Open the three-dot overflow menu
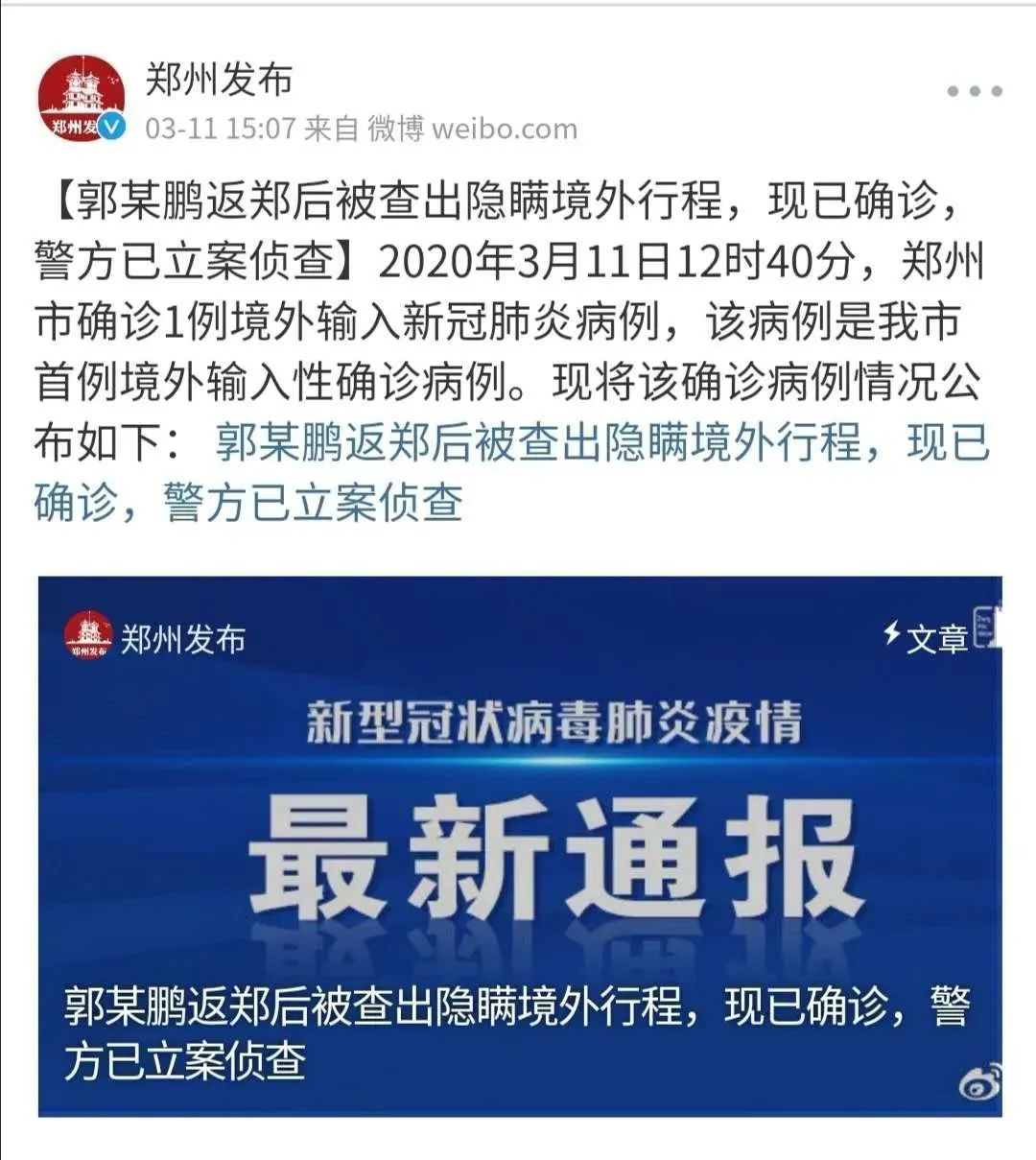The image size is (1036, 1160). click(974, 91)
